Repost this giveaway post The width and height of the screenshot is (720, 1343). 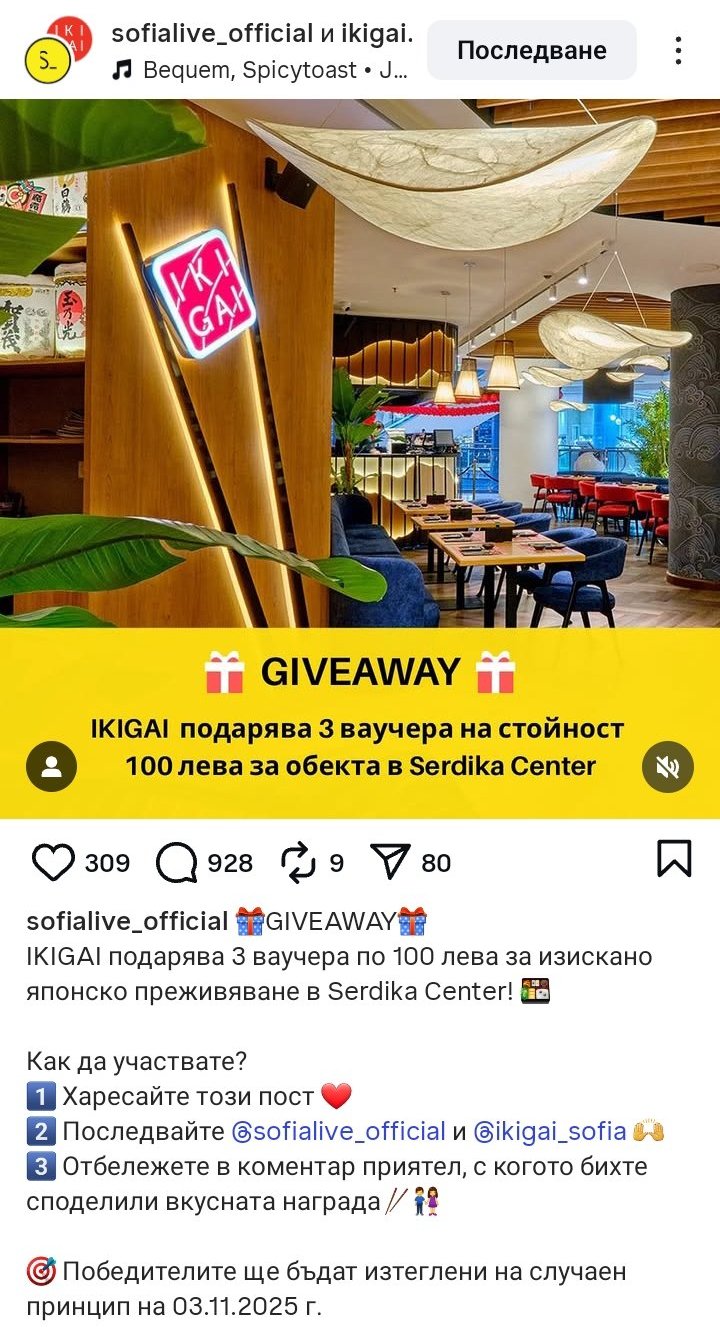pyautogui.click(x=298, y=862)
